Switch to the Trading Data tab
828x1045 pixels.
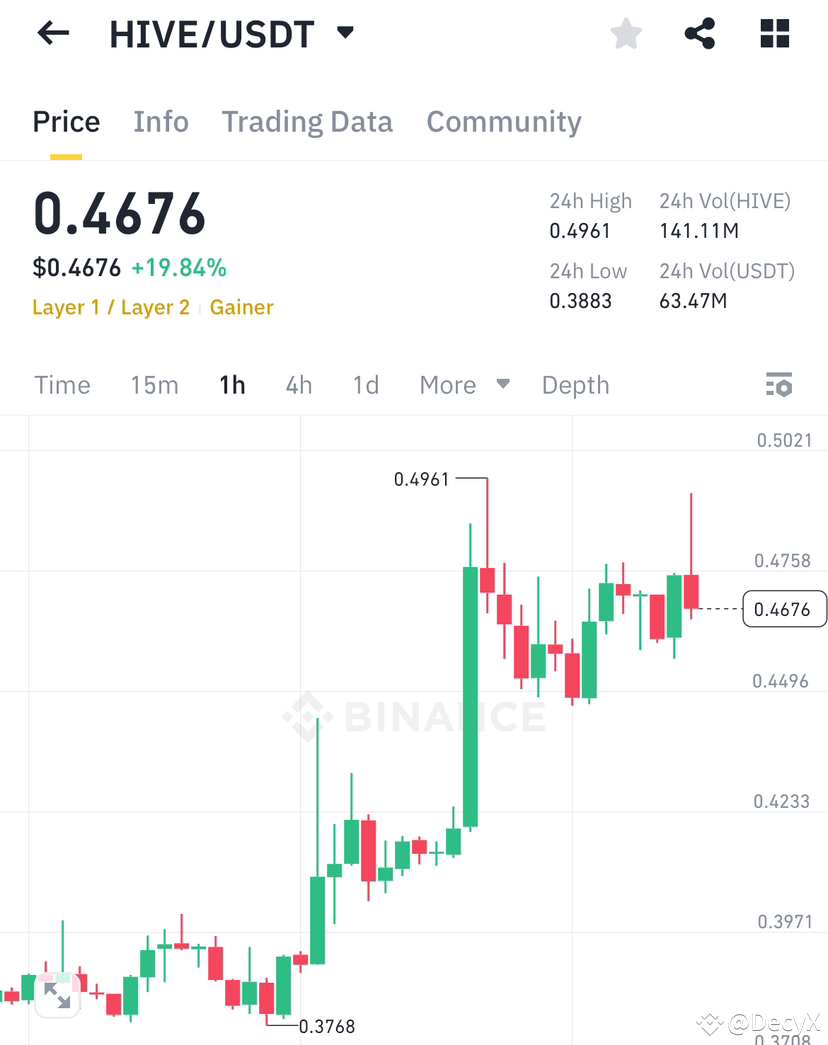307,121
